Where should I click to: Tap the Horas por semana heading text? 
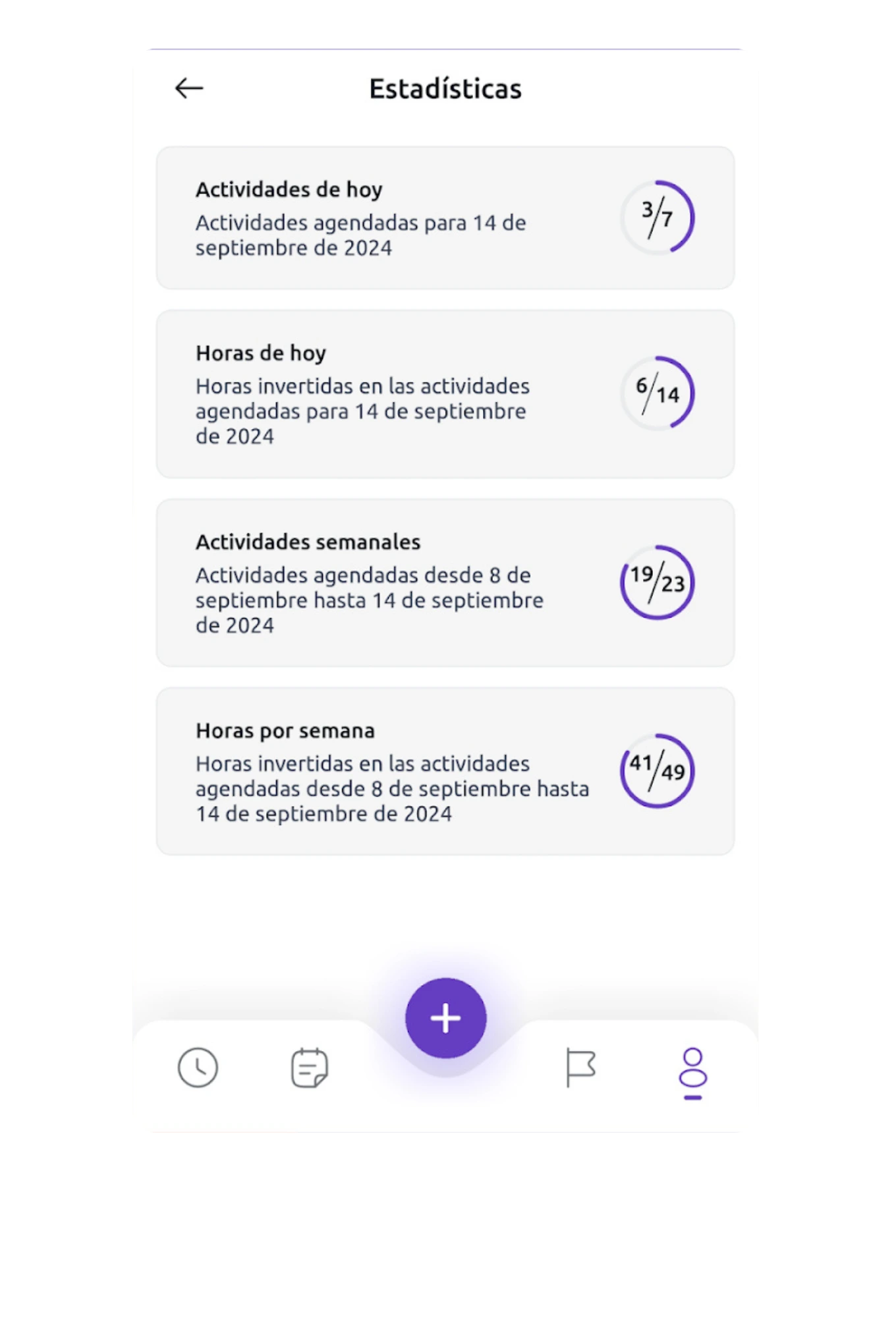pos(285,730)
